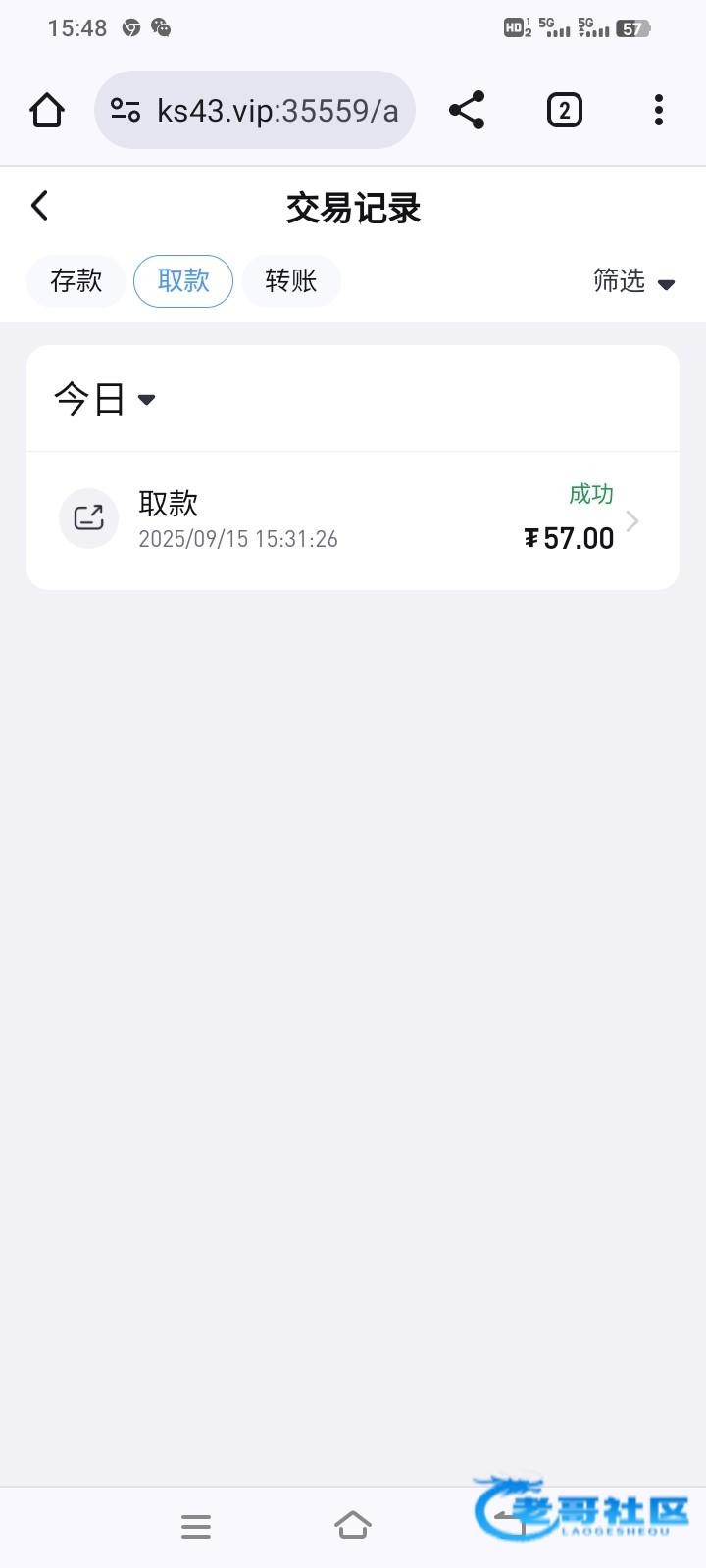706x1568 pixels.
Task: Open the browser overflow menu
Action: point(659,110)
